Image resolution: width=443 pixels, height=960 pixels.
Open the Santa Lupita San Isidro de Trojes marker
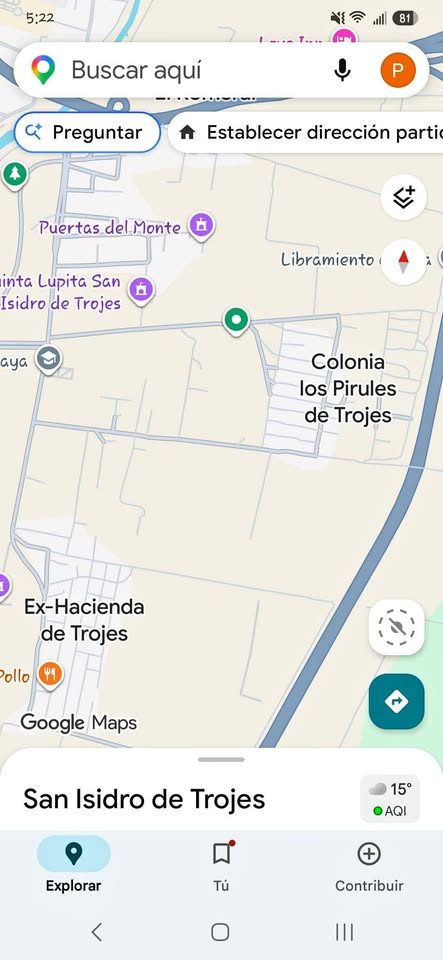pyautogui.click(x=141, y=288)
